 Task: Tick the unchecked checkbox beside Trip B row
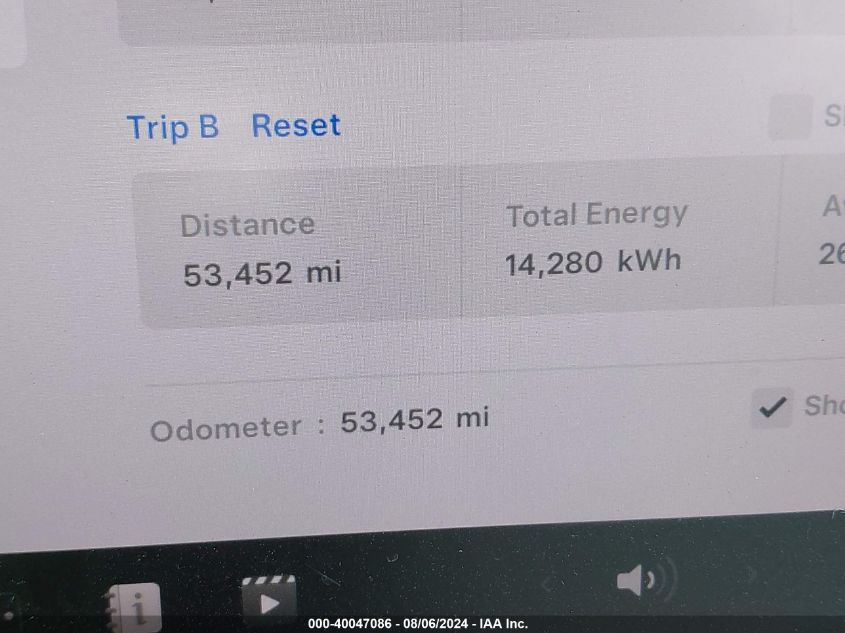789,119
